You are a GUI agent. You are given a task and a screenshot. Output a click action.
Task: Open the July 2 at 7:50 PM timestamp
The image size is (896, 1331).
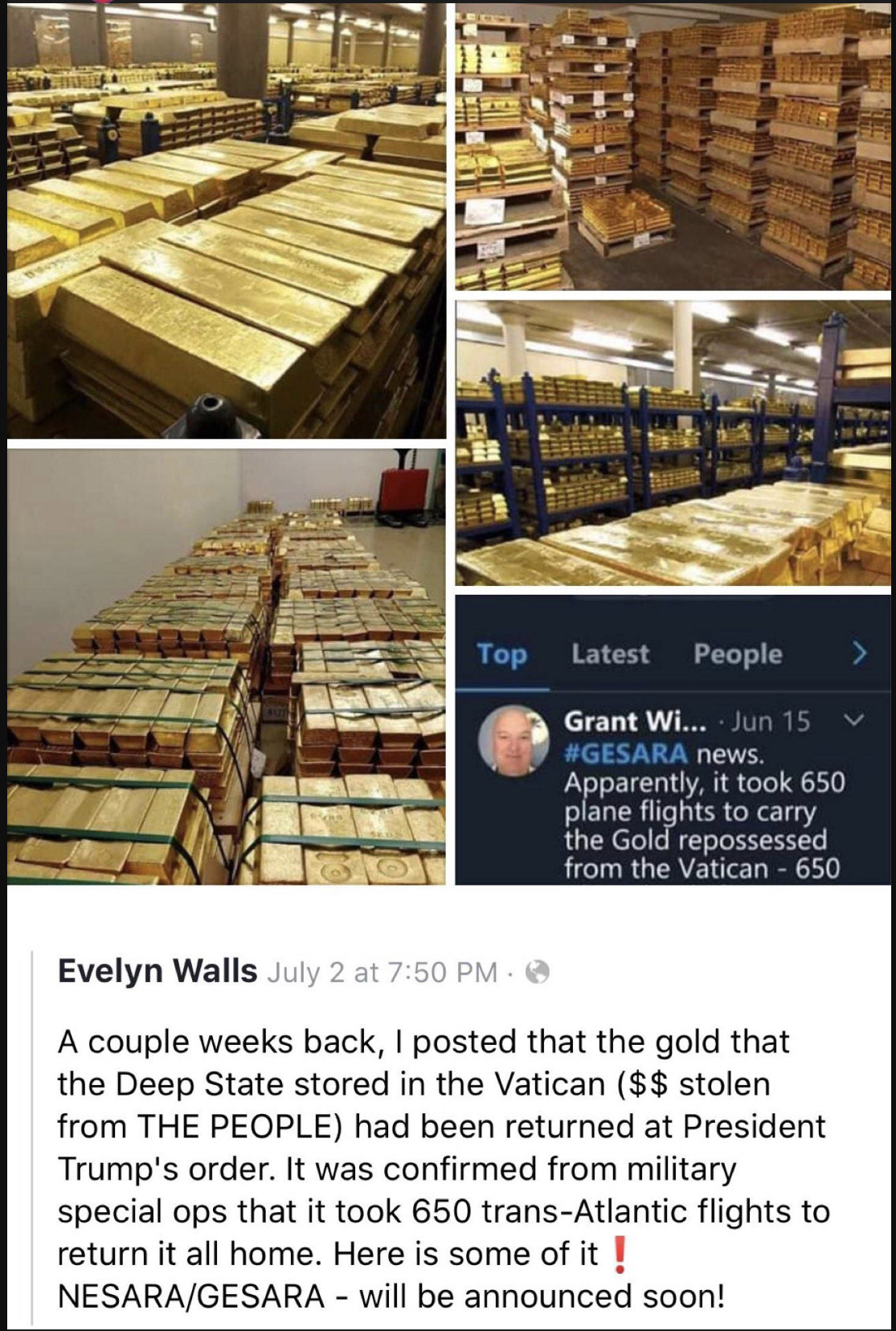[382, 973]
